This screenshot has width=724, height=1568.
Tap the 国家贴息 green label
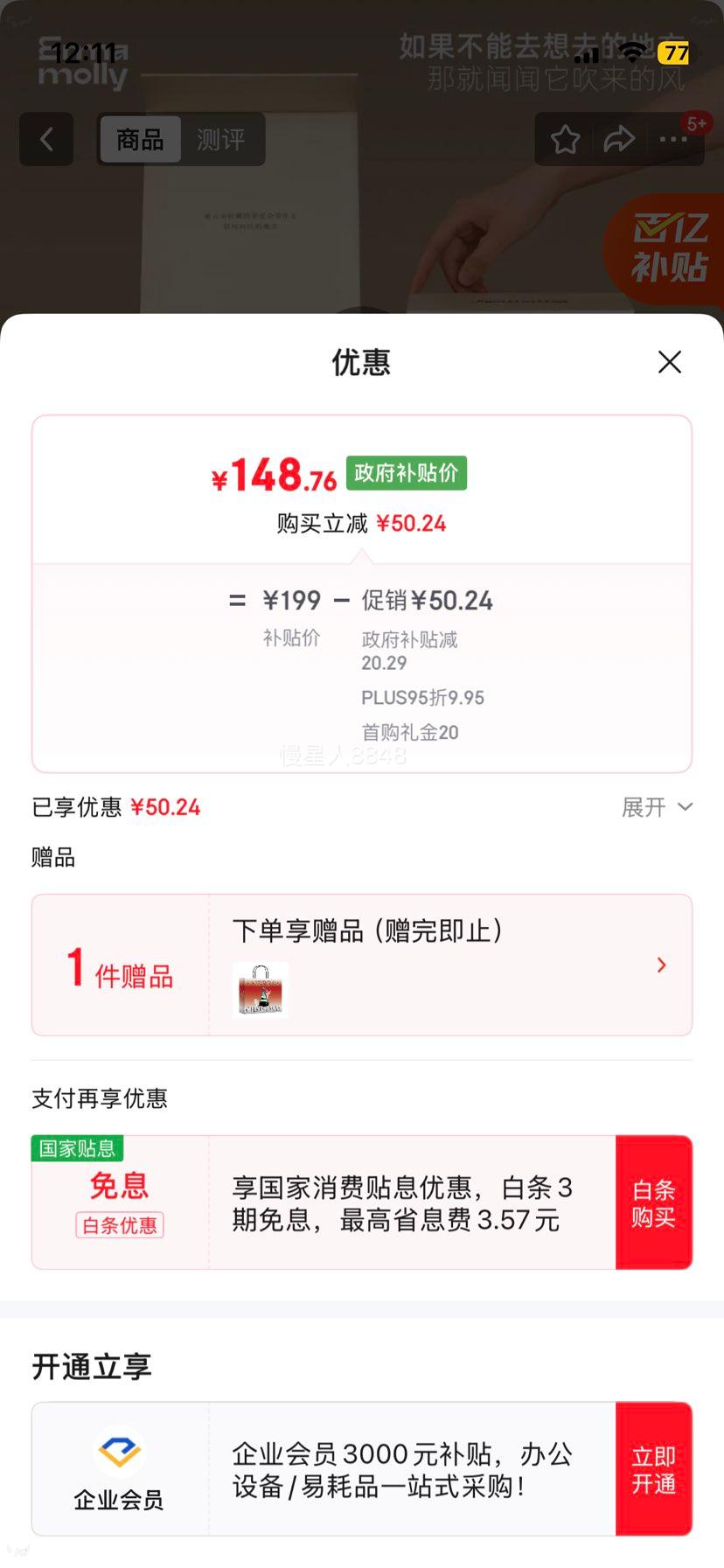(77, 1149)
